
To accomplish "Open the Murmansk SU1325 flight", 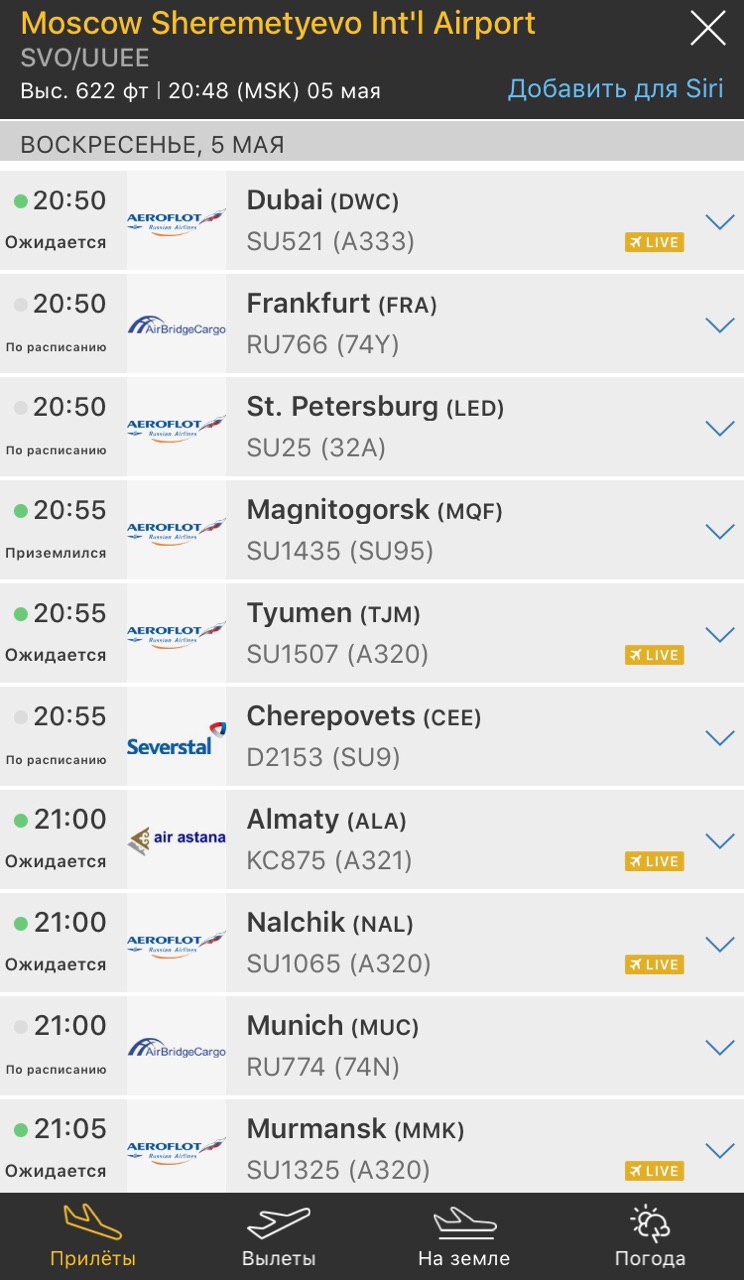I will tap(372, 1146).
